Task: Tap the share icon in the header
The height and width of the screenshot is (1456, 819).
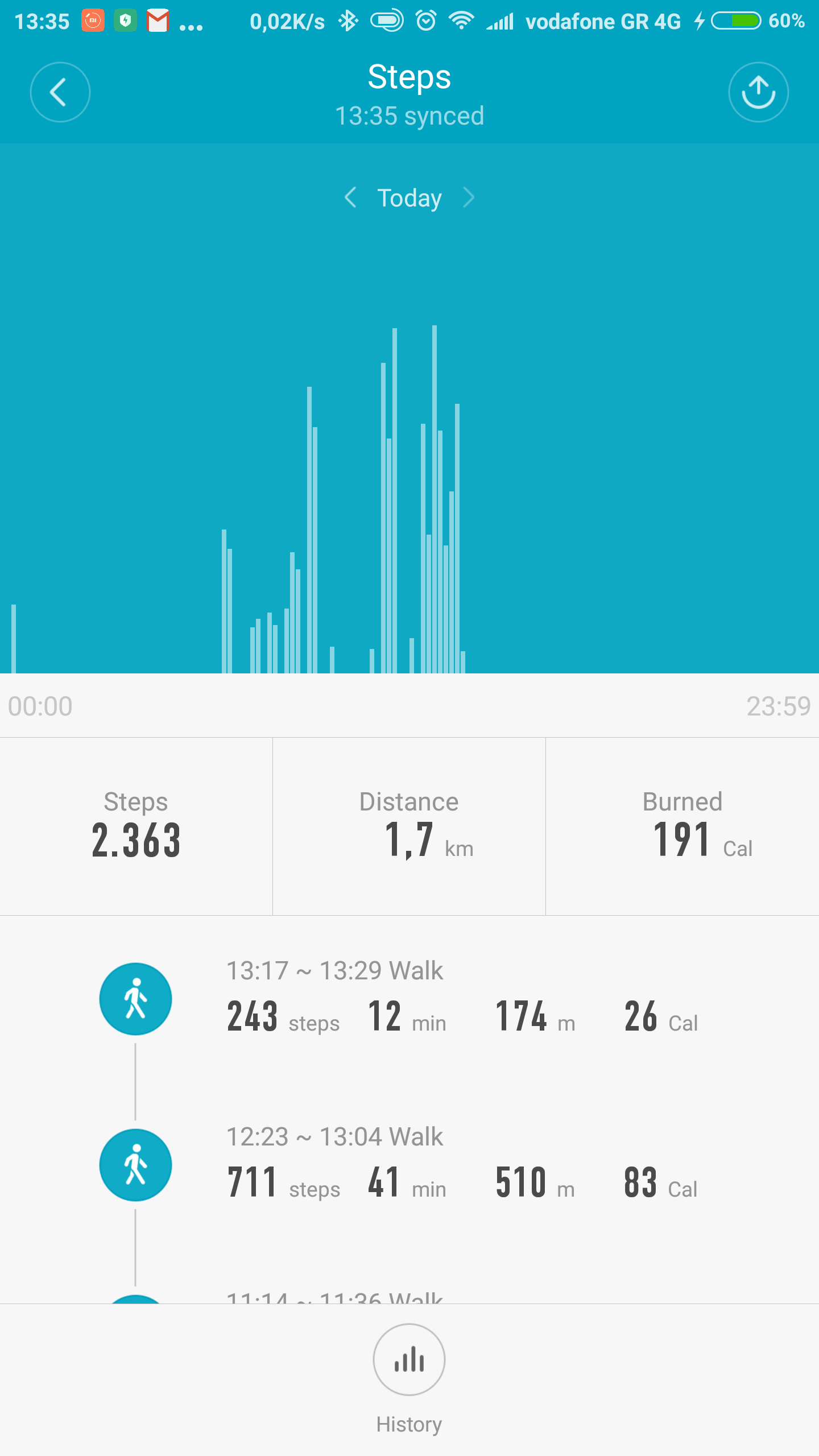Action: [758, 92]
